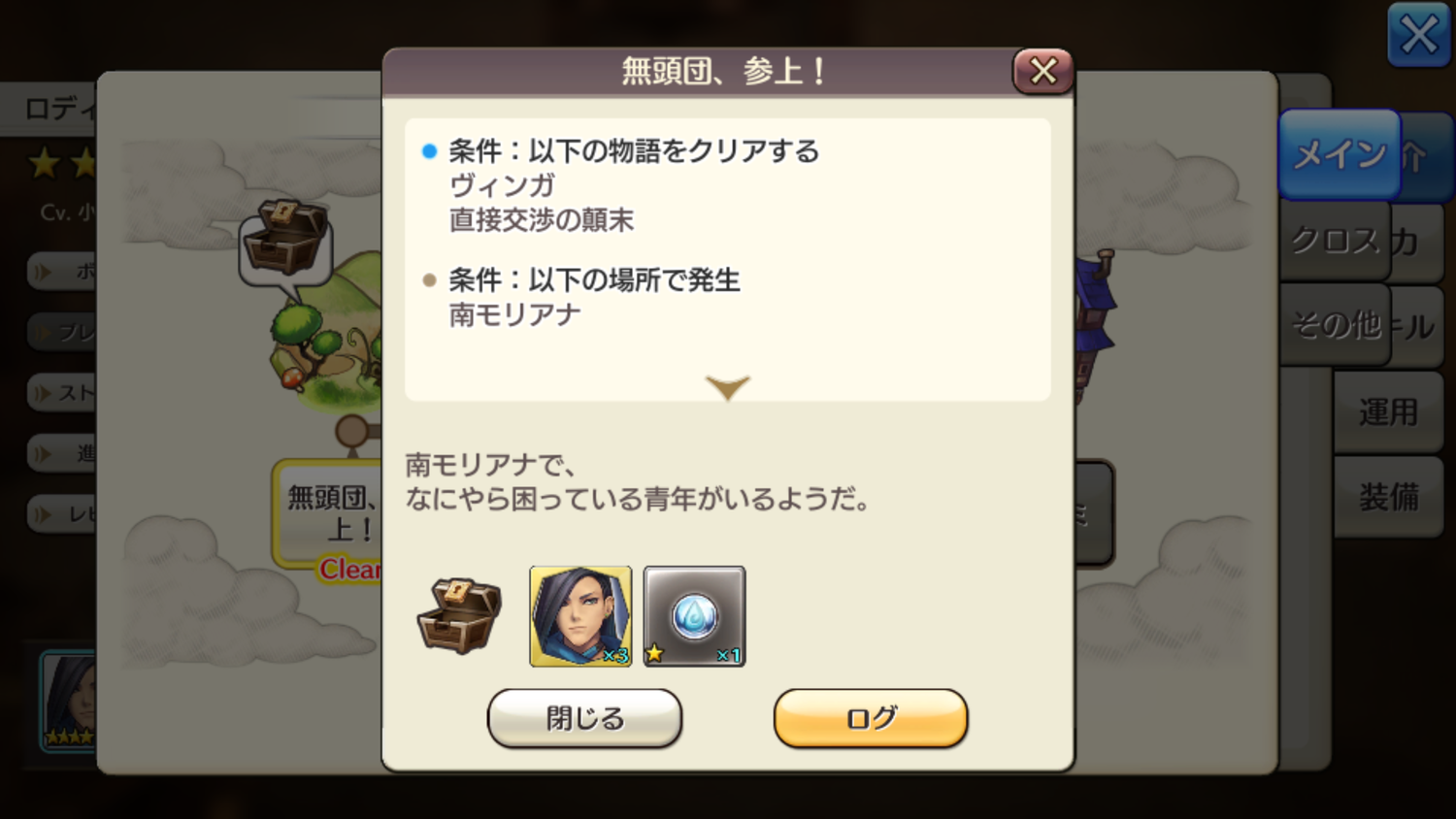
Task: Switch to the メイン tab
Action: tap(1340, 154)
